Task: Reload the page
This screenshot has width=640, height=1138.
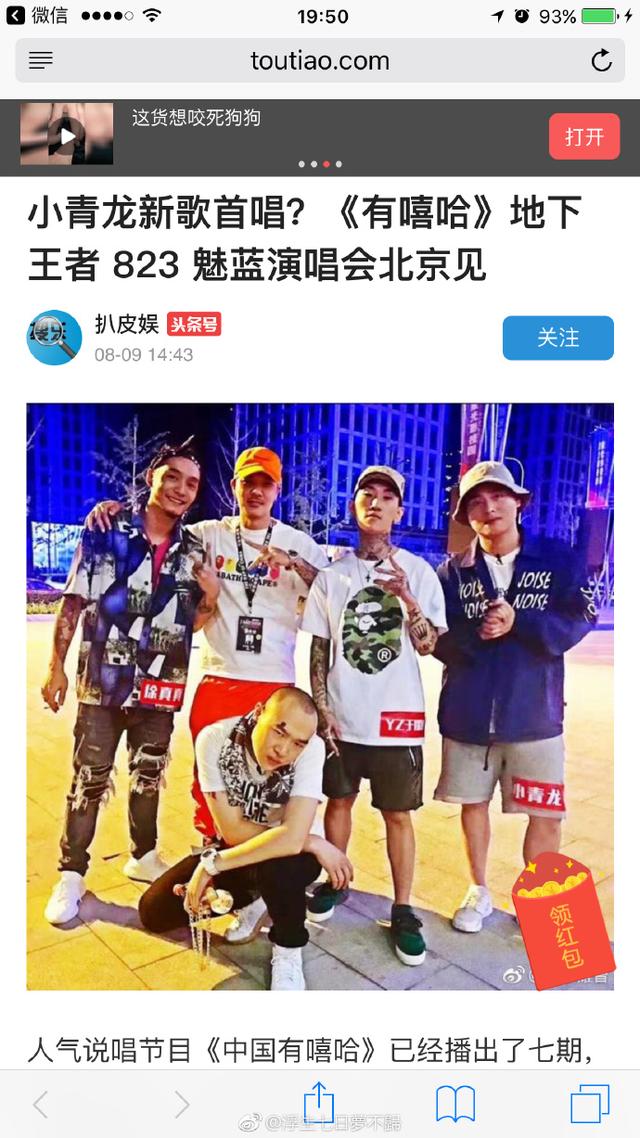Action: click(601, 61)
